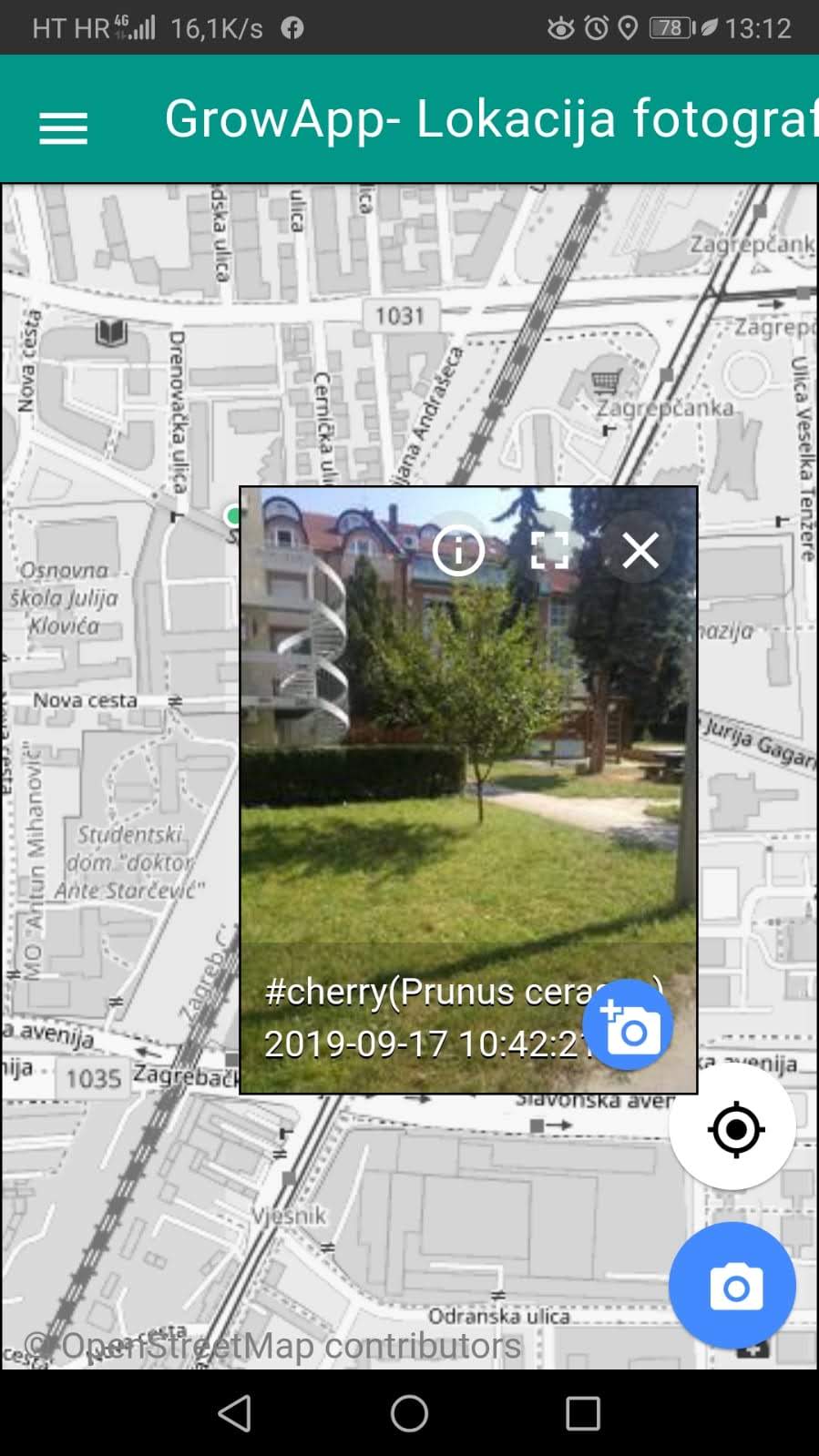Center map on my location

[734, 1129]
